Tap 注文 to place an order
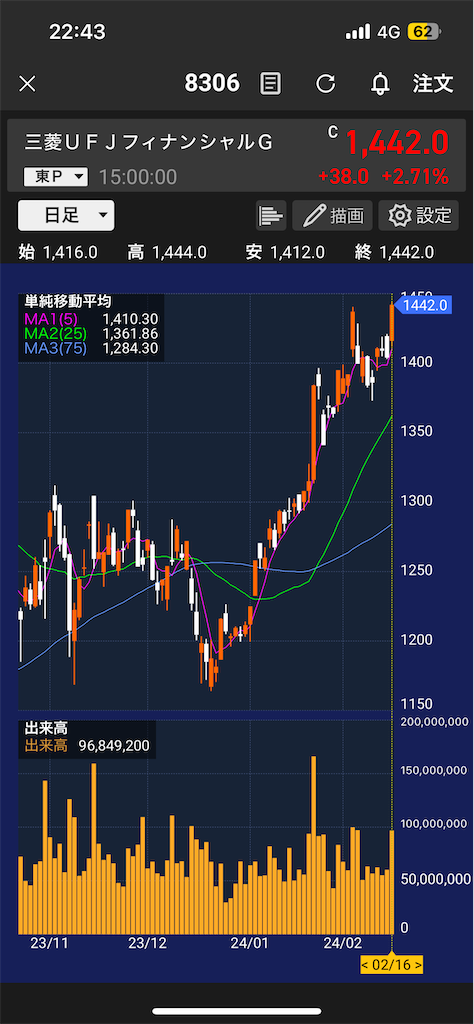 click(x=433, y=84)
